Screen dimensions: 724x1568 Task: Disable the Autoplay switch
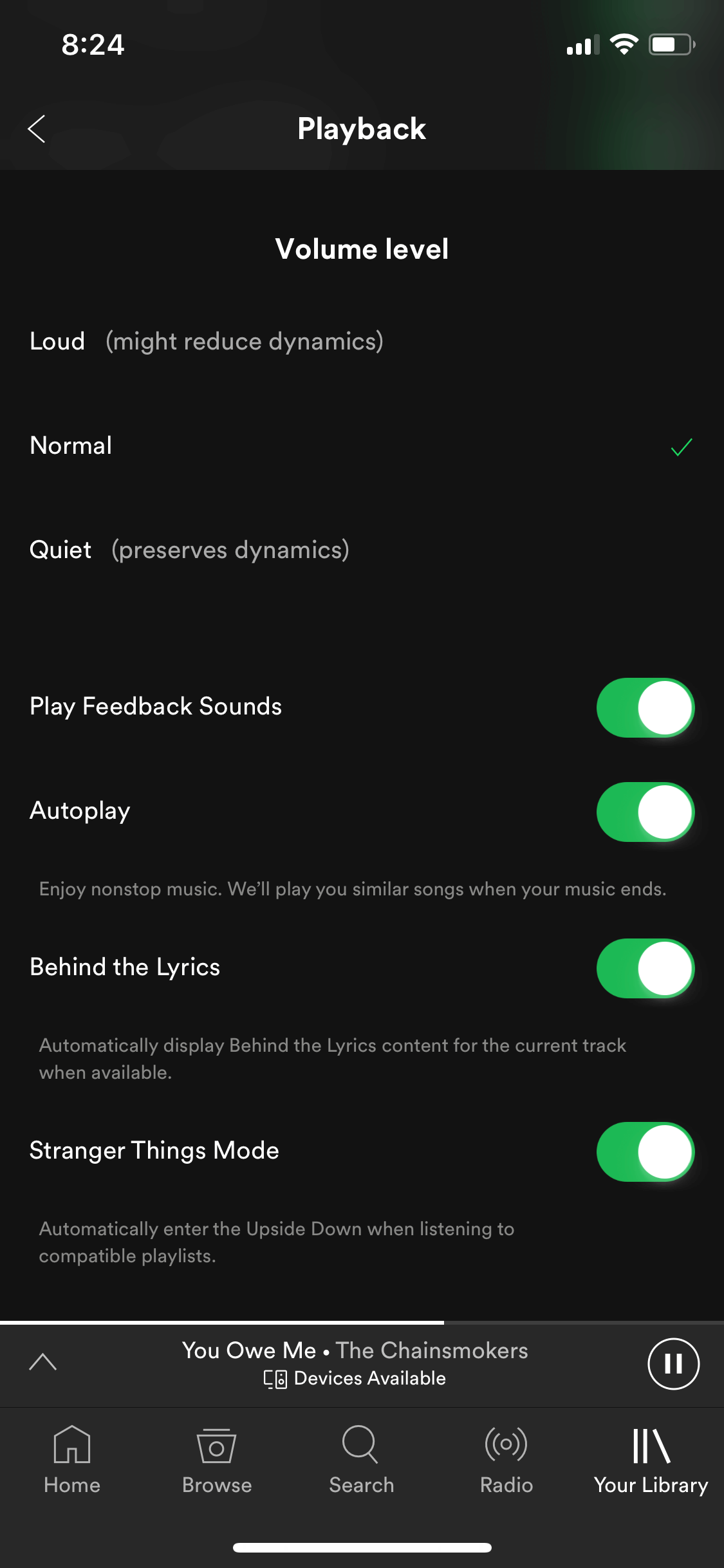645,812
